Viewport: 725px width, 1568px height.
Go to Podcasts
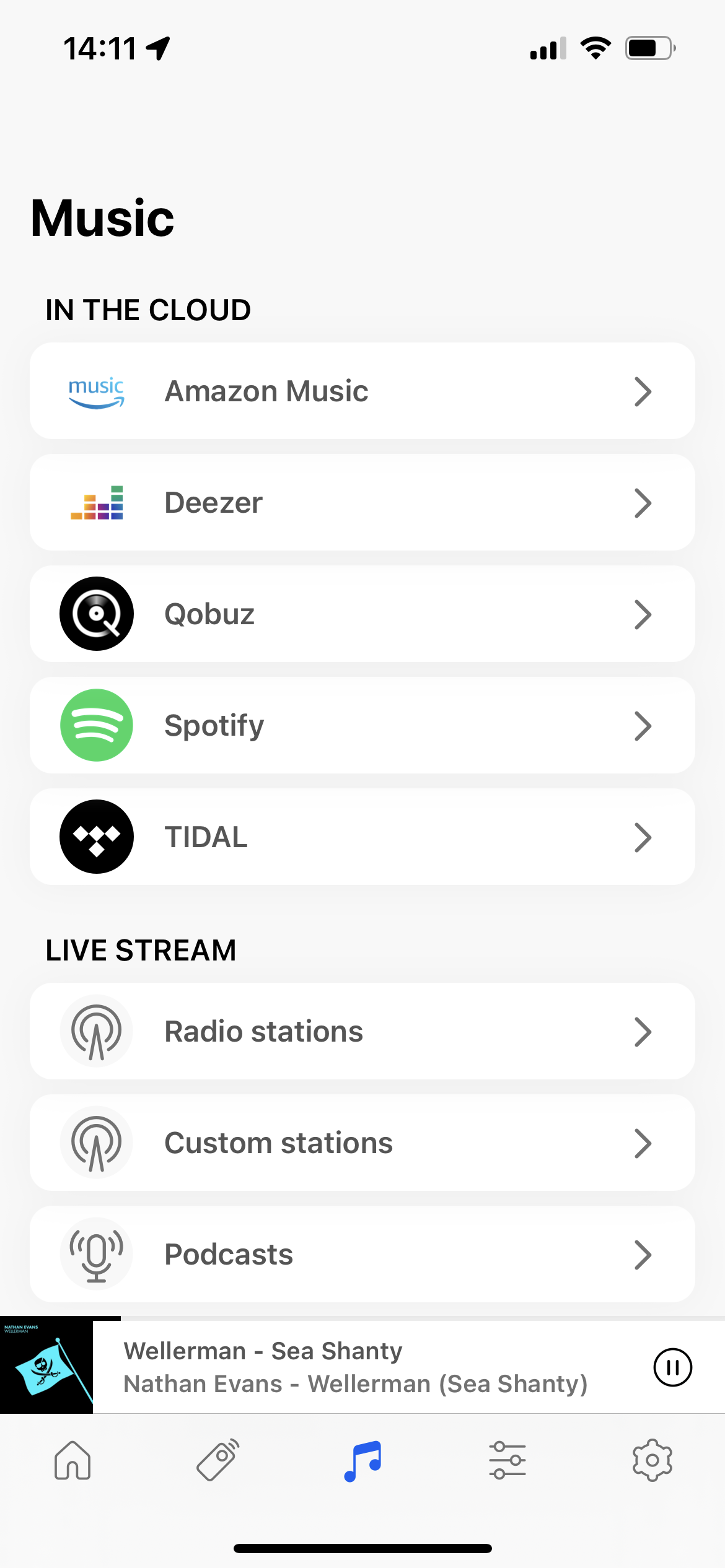tap(362, 1255)
